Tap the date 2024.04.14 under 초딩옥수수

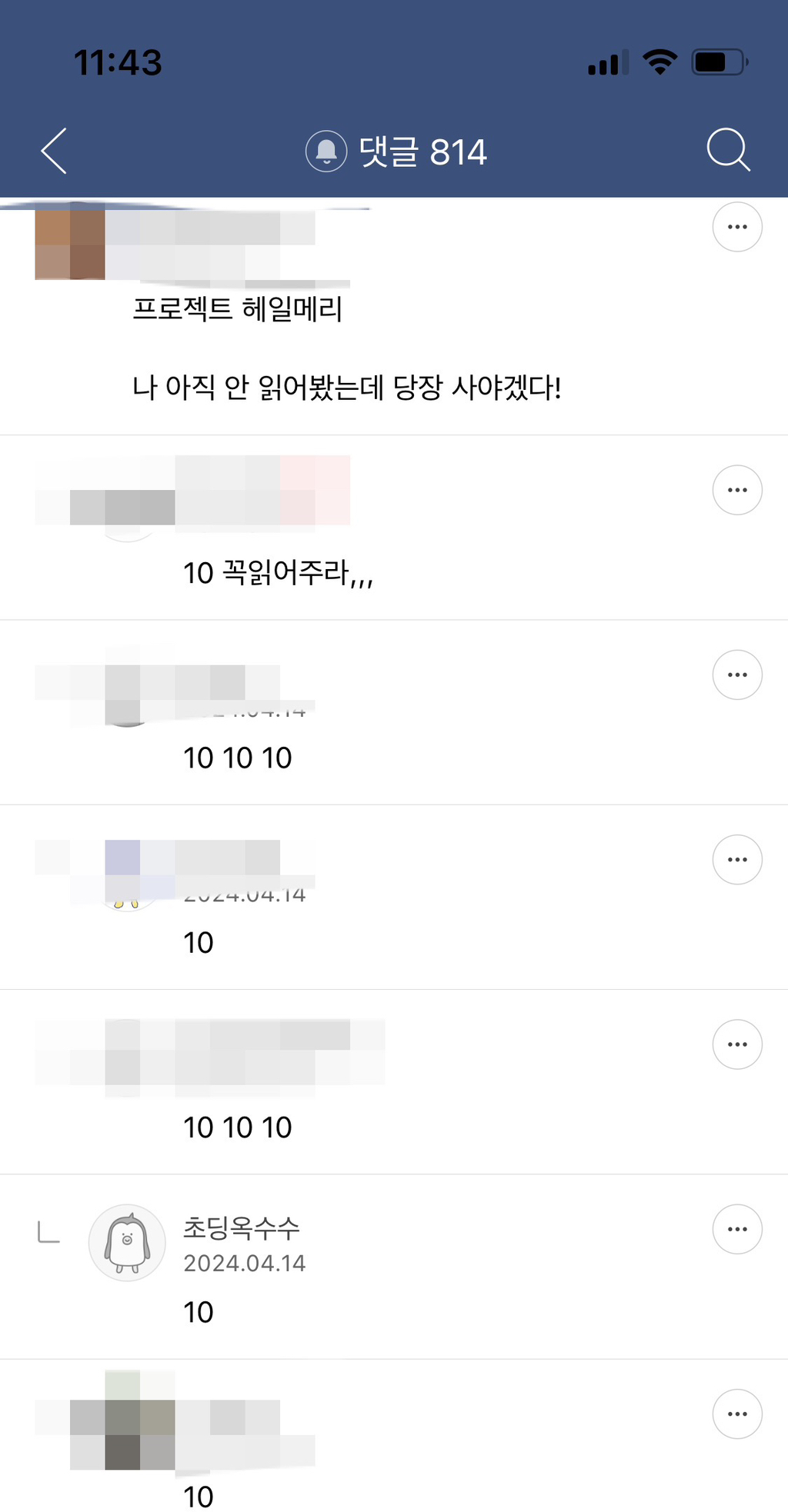click(243, 1262)
